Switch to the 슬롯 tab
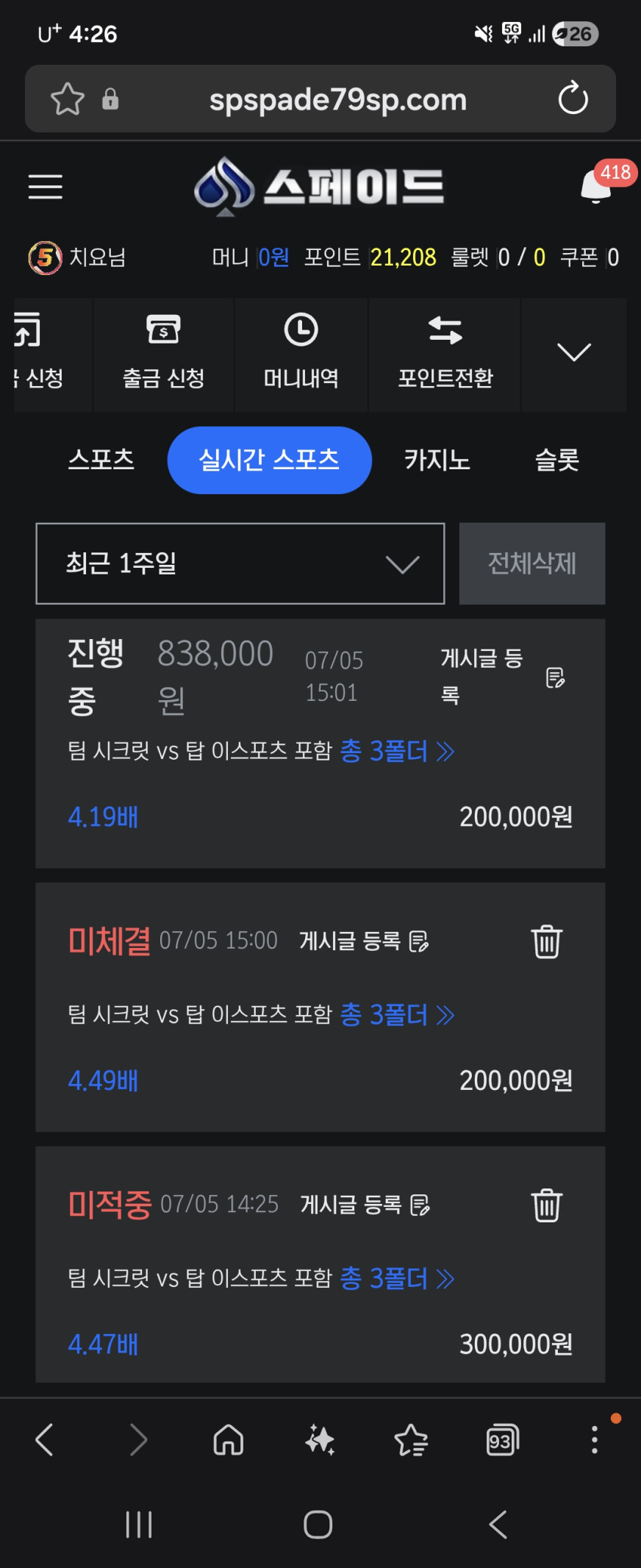This screenshot has width=641, height=1568. (x=557, y=460)
